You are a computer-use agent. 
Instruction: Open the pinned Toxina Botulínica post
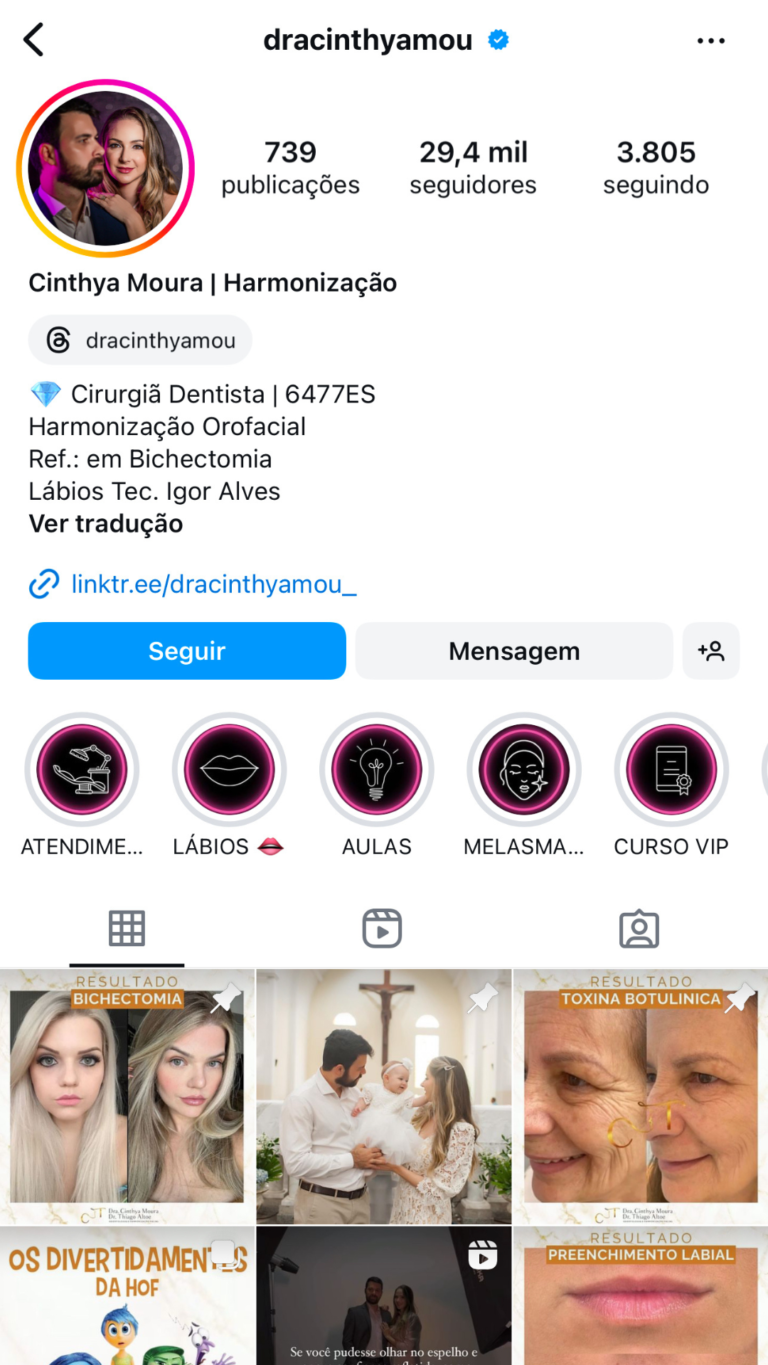pos(641,1095)
